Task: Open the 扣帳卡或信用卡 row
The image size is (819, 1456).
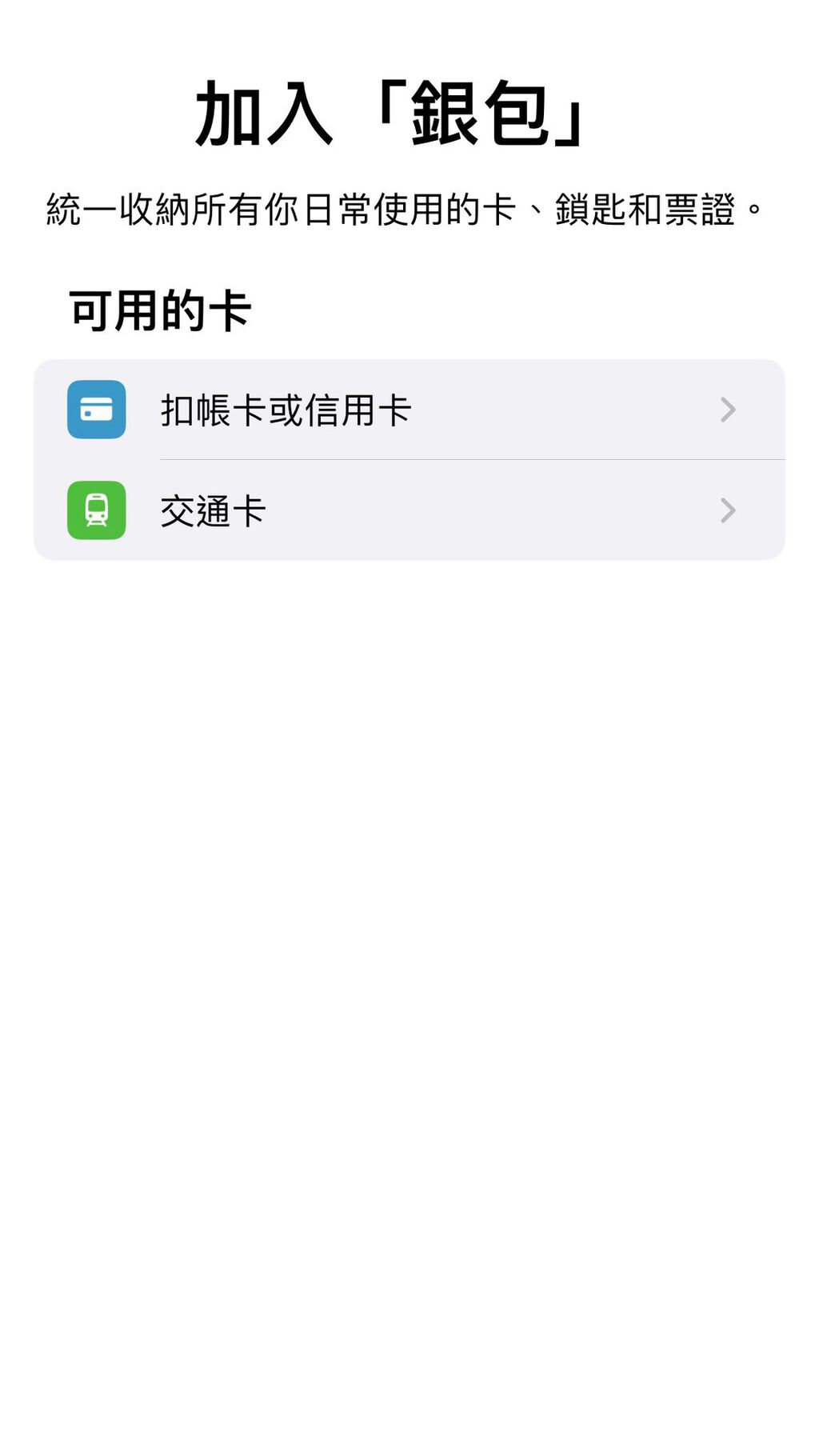Action: (x=409, y=410)
